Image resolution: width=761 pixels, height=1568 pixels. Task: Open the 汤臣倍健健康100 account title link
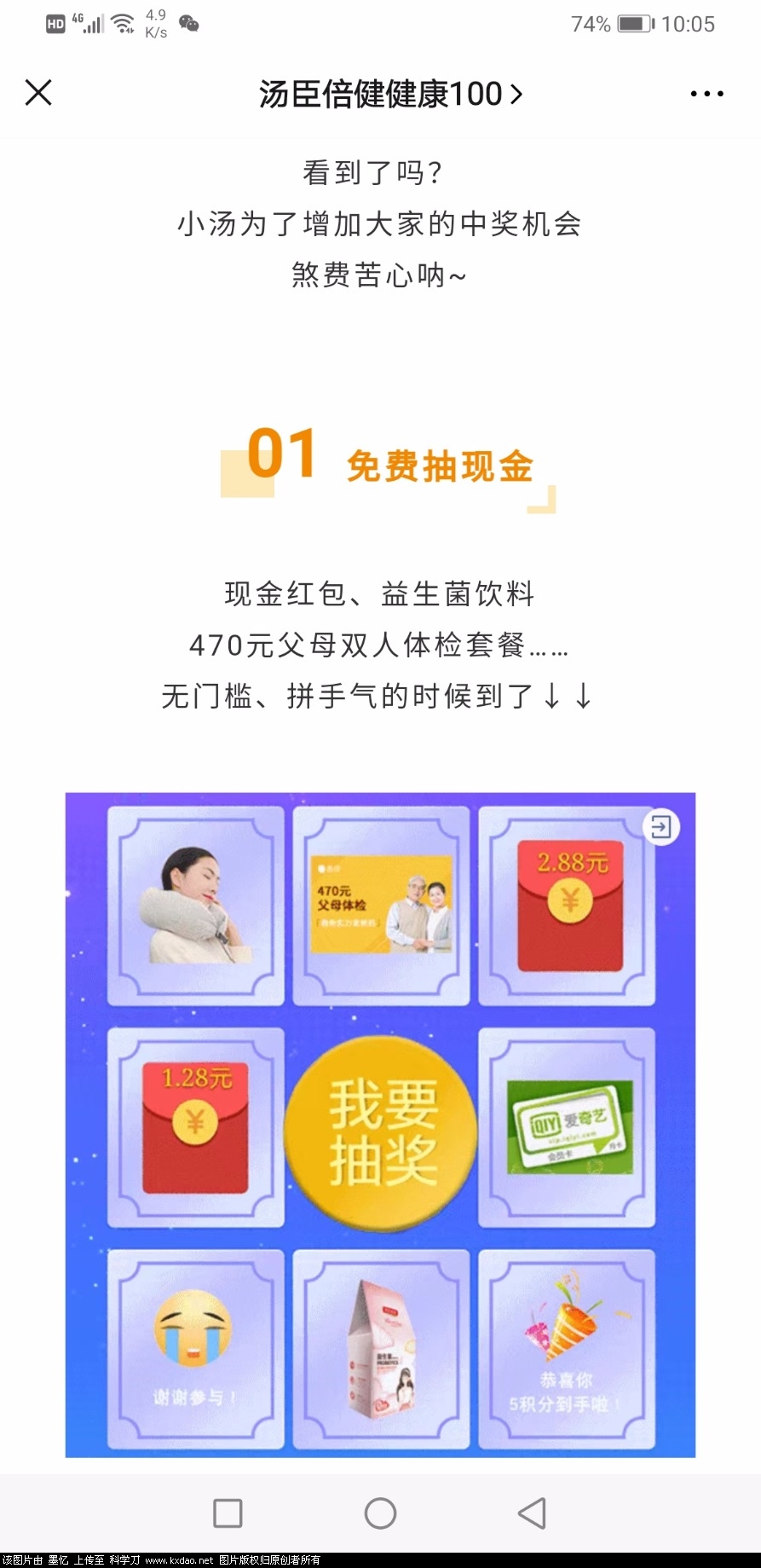coord(390,94)
